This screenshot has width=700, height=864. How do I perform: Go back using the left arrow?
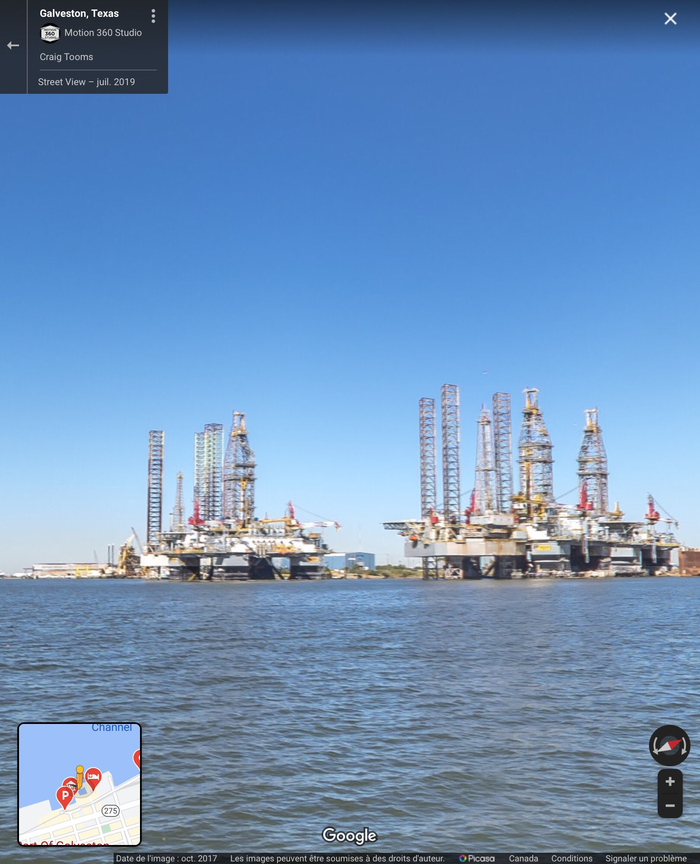(x=13, y=46)
